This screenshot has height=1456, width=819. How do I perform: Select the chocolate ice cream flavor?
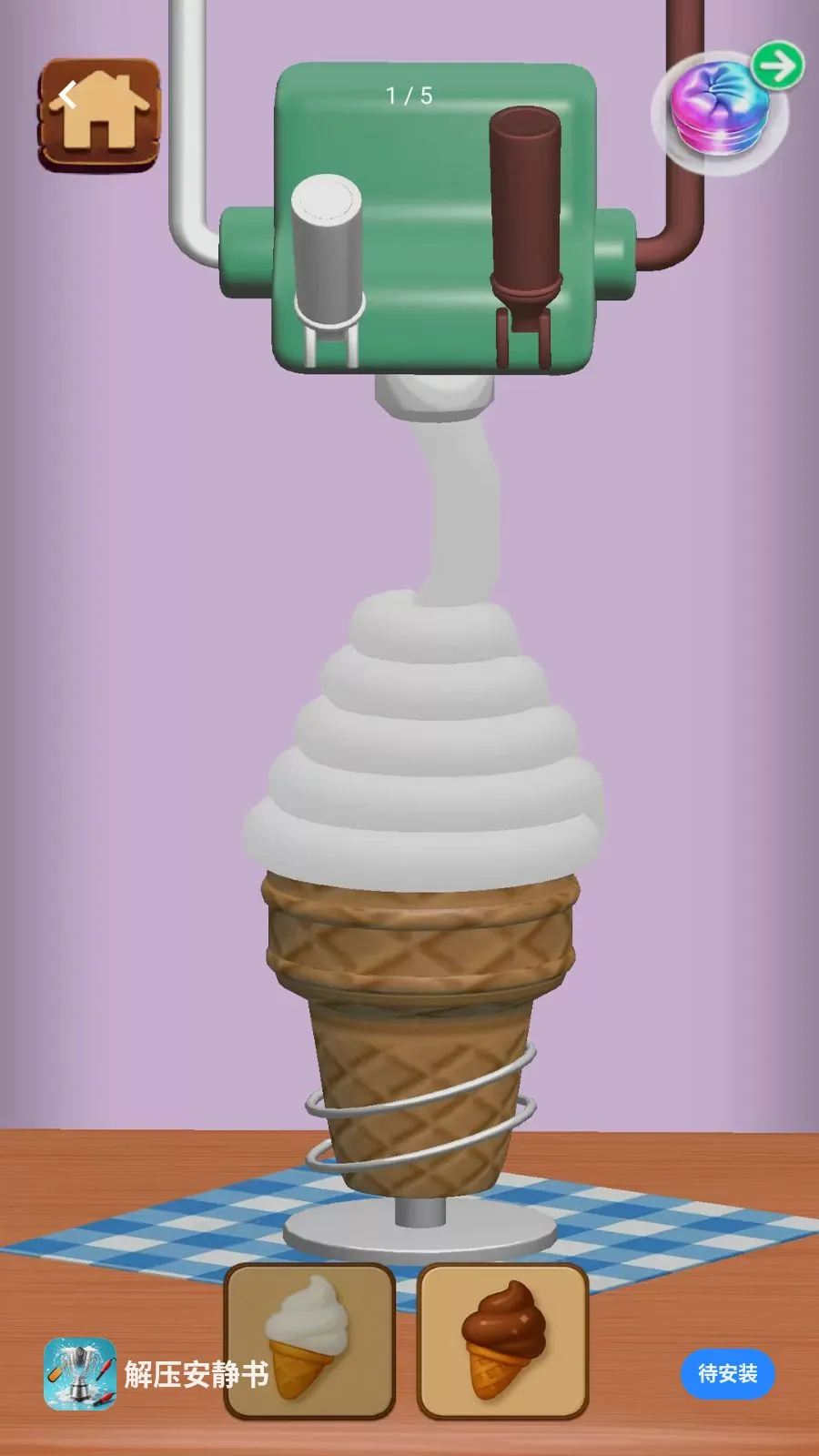[503, 1341]
